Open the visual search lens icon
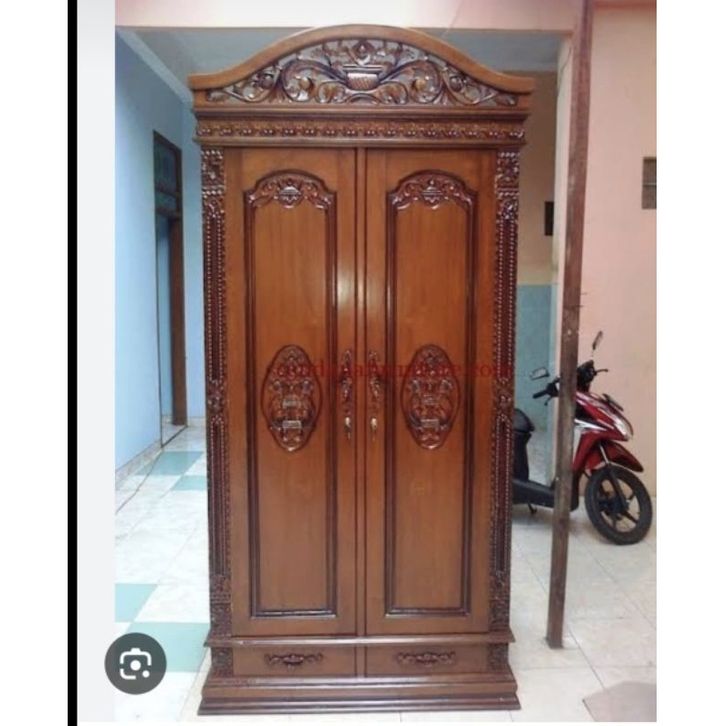 135,663
